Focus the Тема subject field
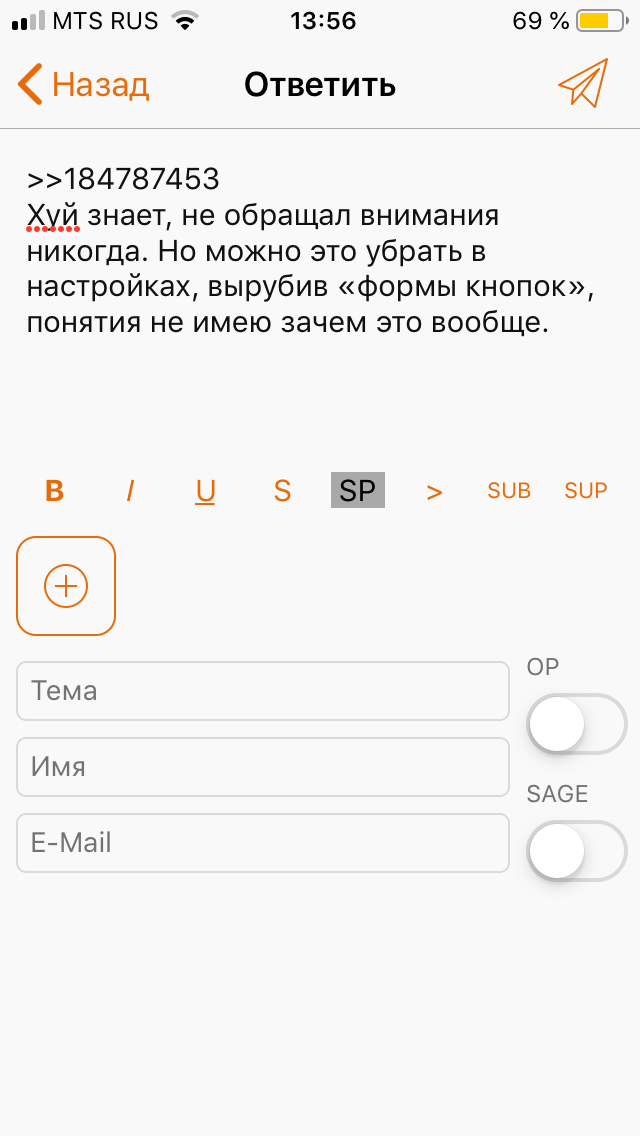Viewport: 640px width, 1136px height. (263, 691)
